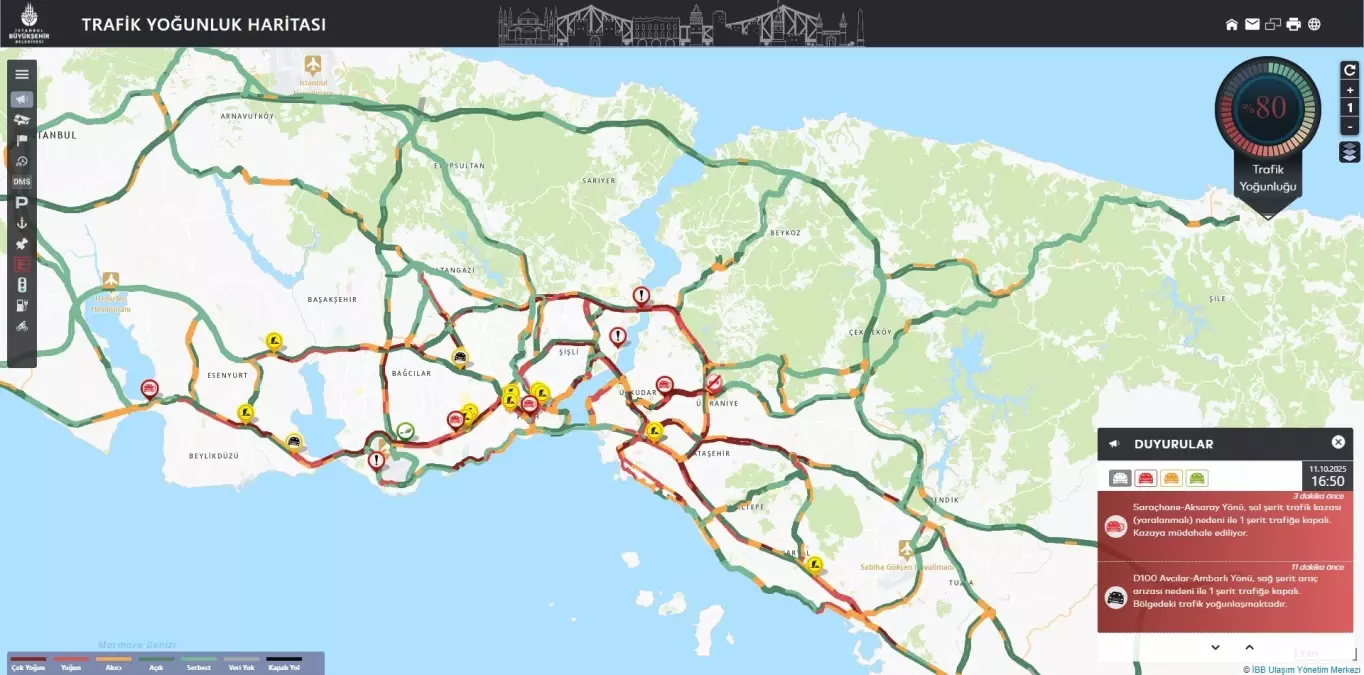This screenshot has width=1364, height=675.
Task: Show ports with the anchor icon
Action: (22, 223)
